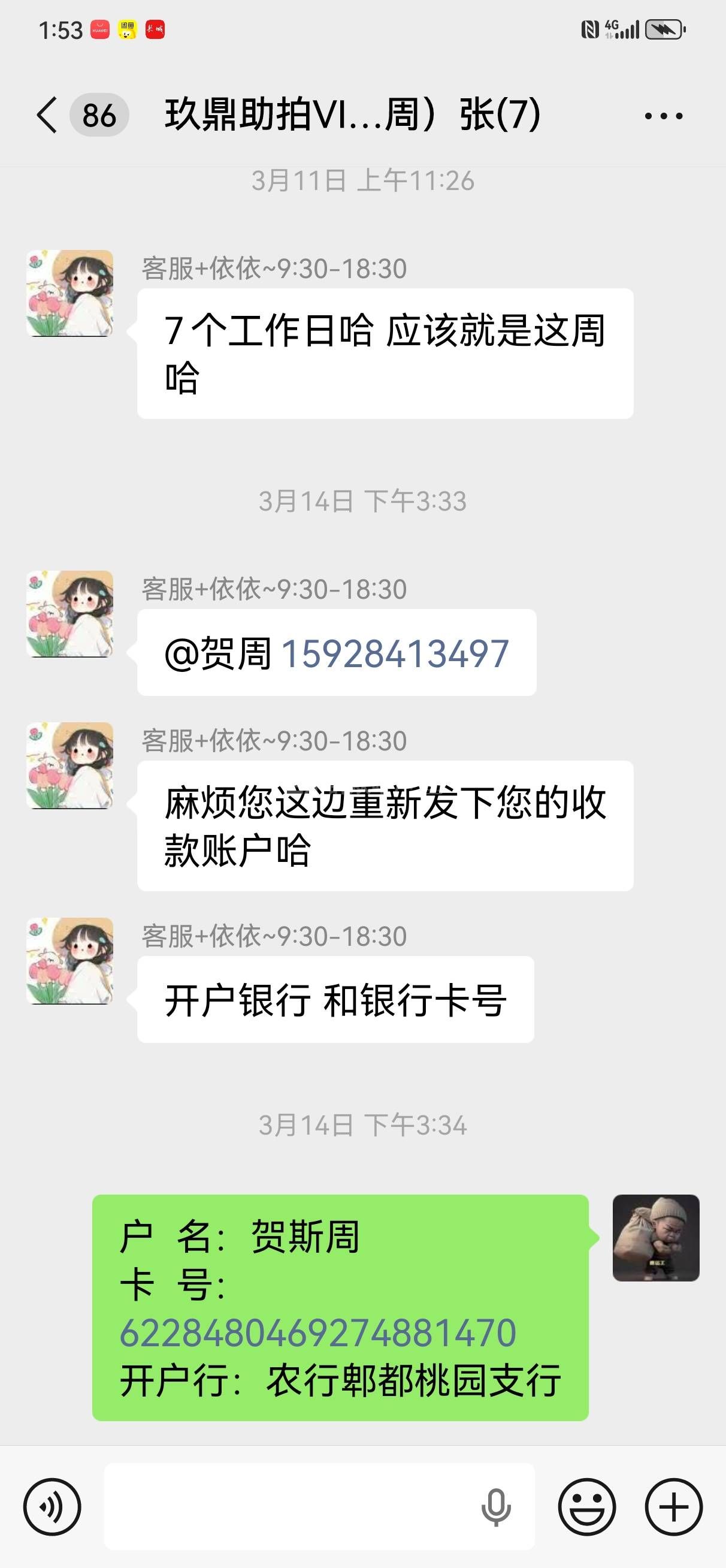
Task: Tap the phone number 15928413497 link
Action: (394, 654)
